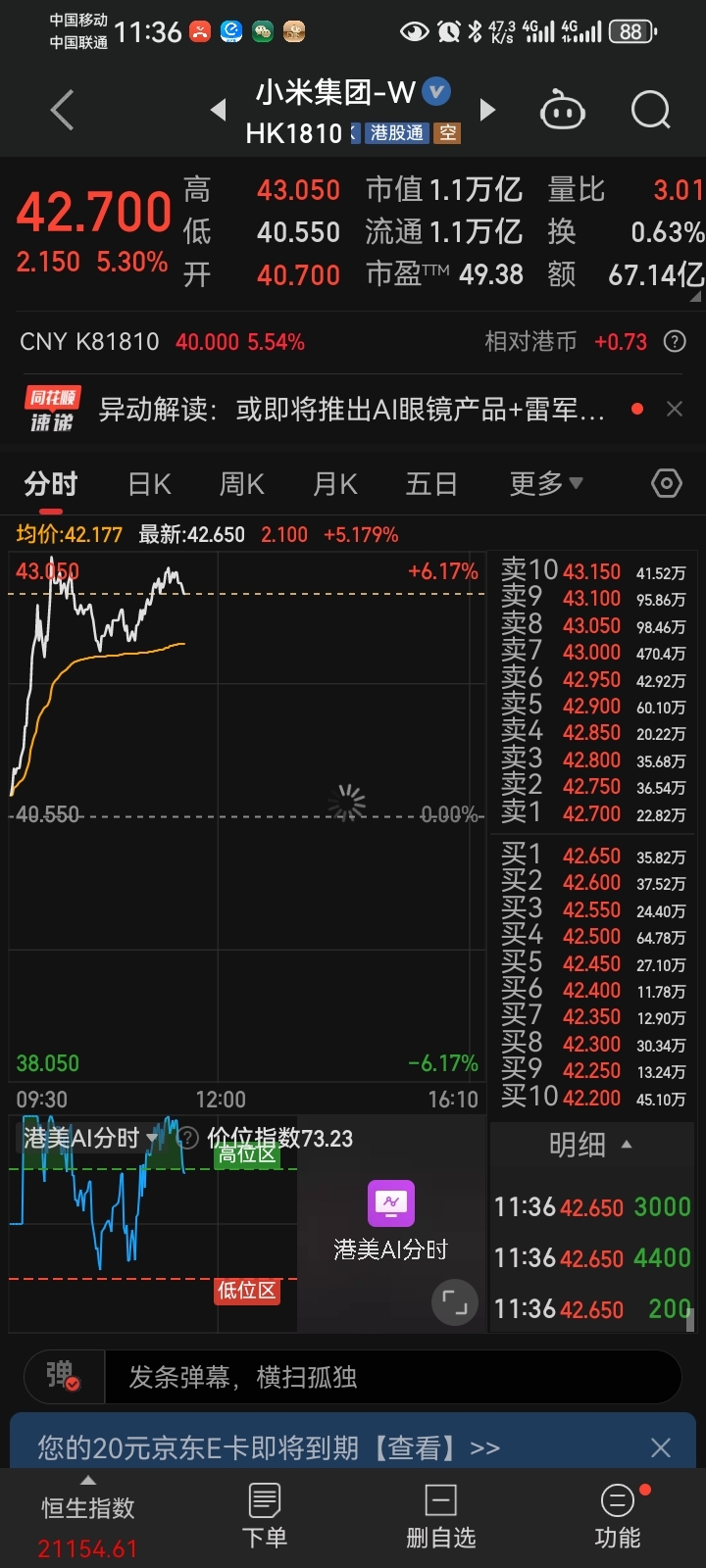
Task: Open the search icon at top right
Action: [x=650, y=111]
